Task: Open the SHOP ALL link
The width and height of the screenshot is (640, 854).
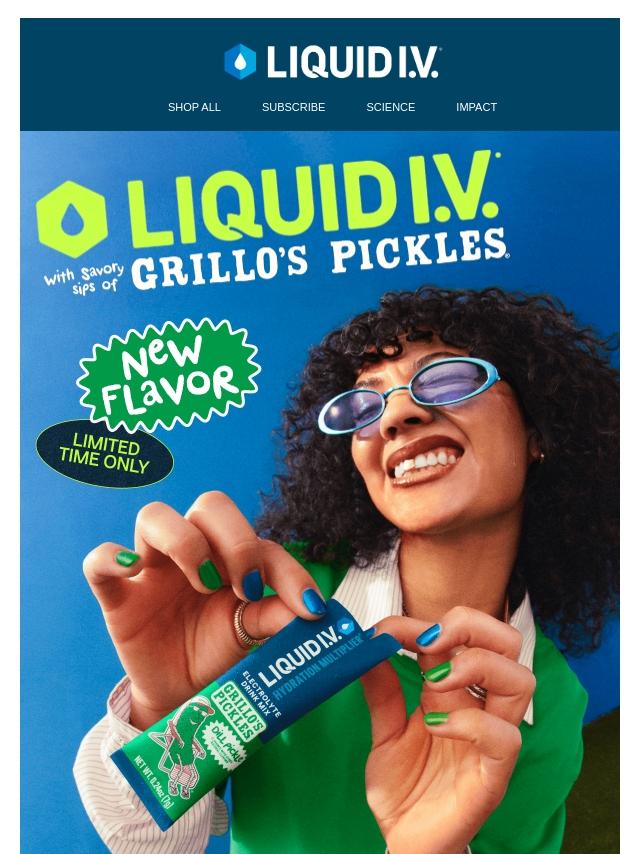Action: (194, 107)
